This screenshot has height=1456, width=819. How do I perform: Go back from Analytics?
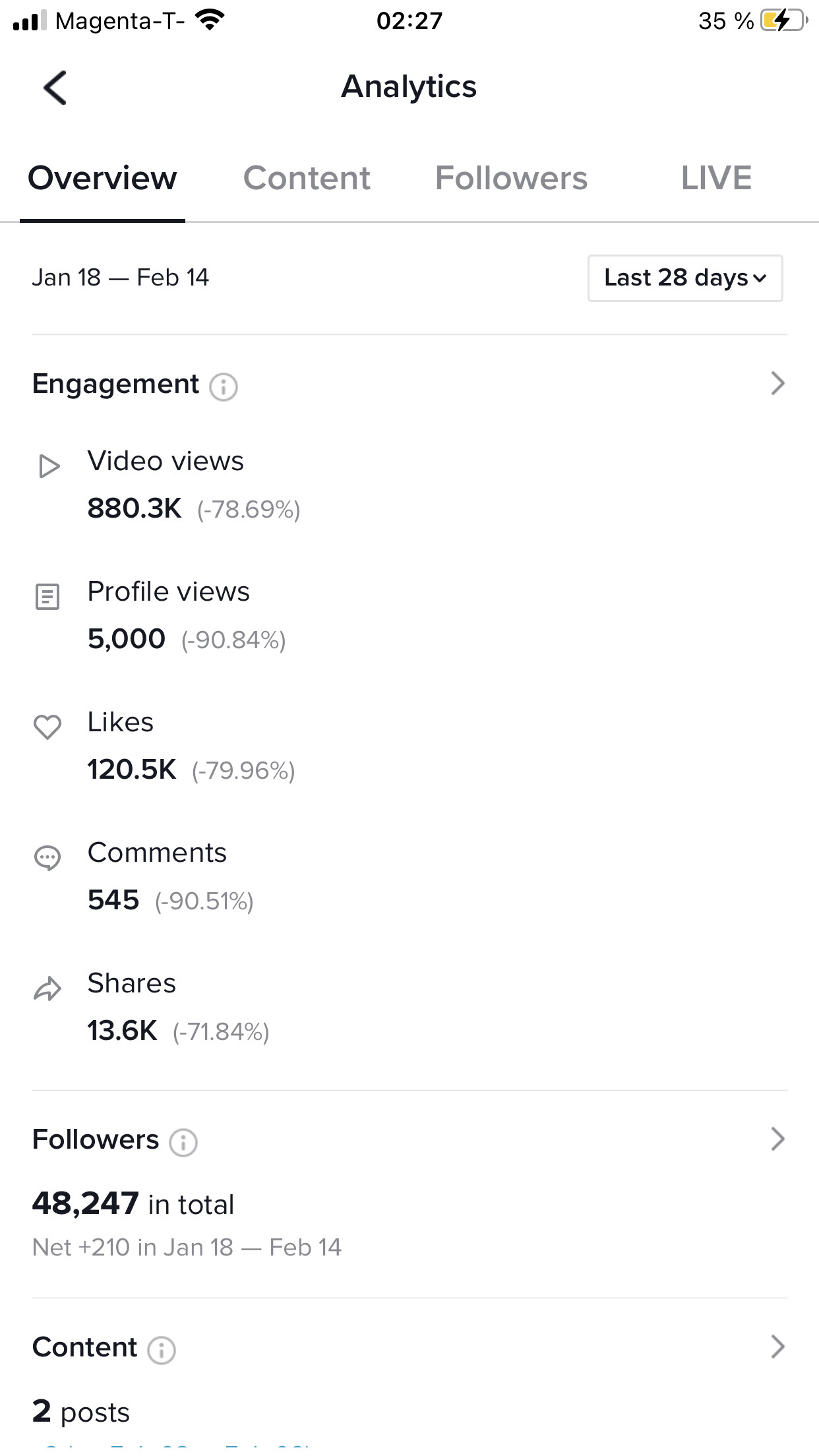55,88
